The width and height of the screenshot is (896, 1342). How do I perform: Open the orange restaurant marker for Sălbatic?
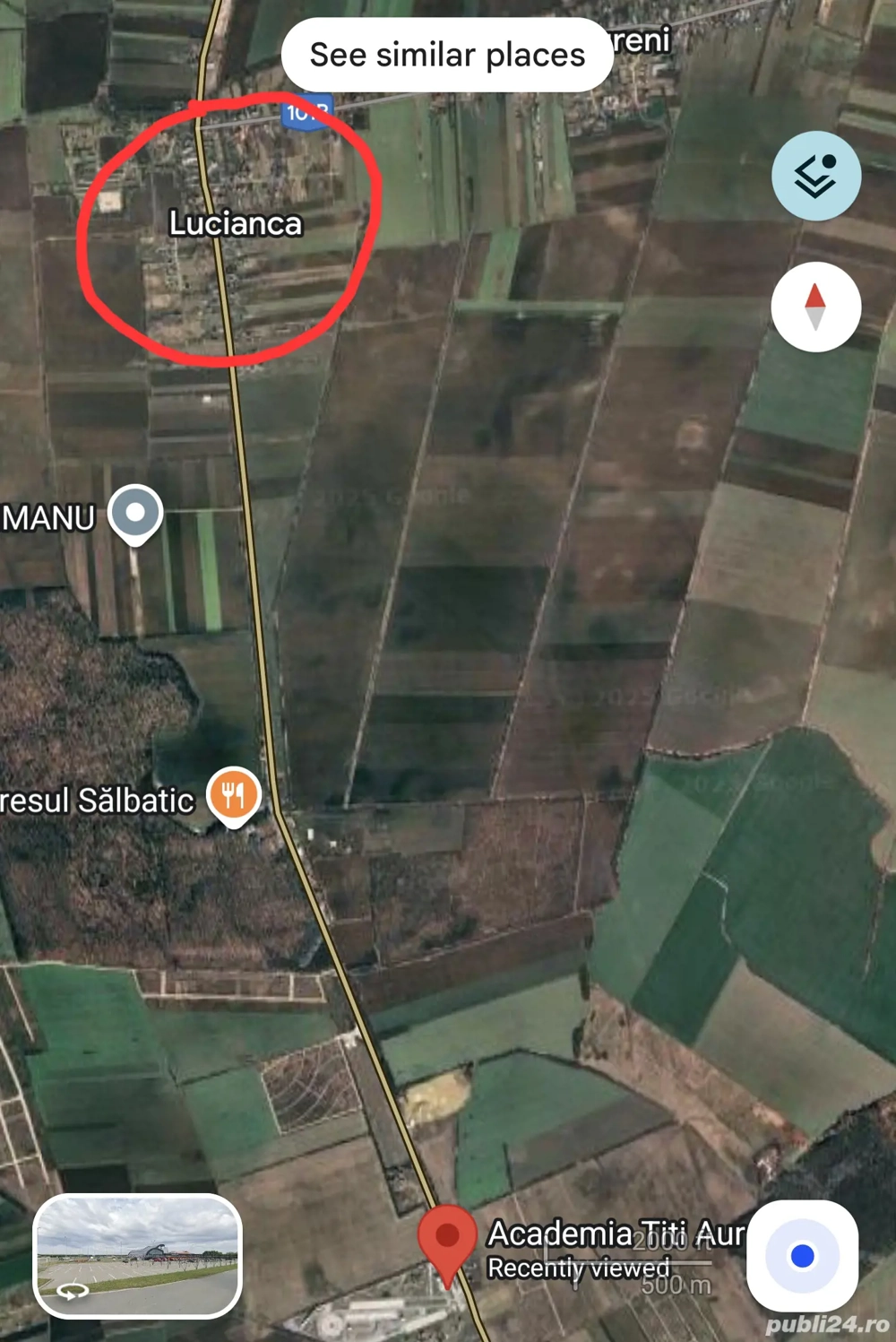pyautogui.click(x=234, y=795)
